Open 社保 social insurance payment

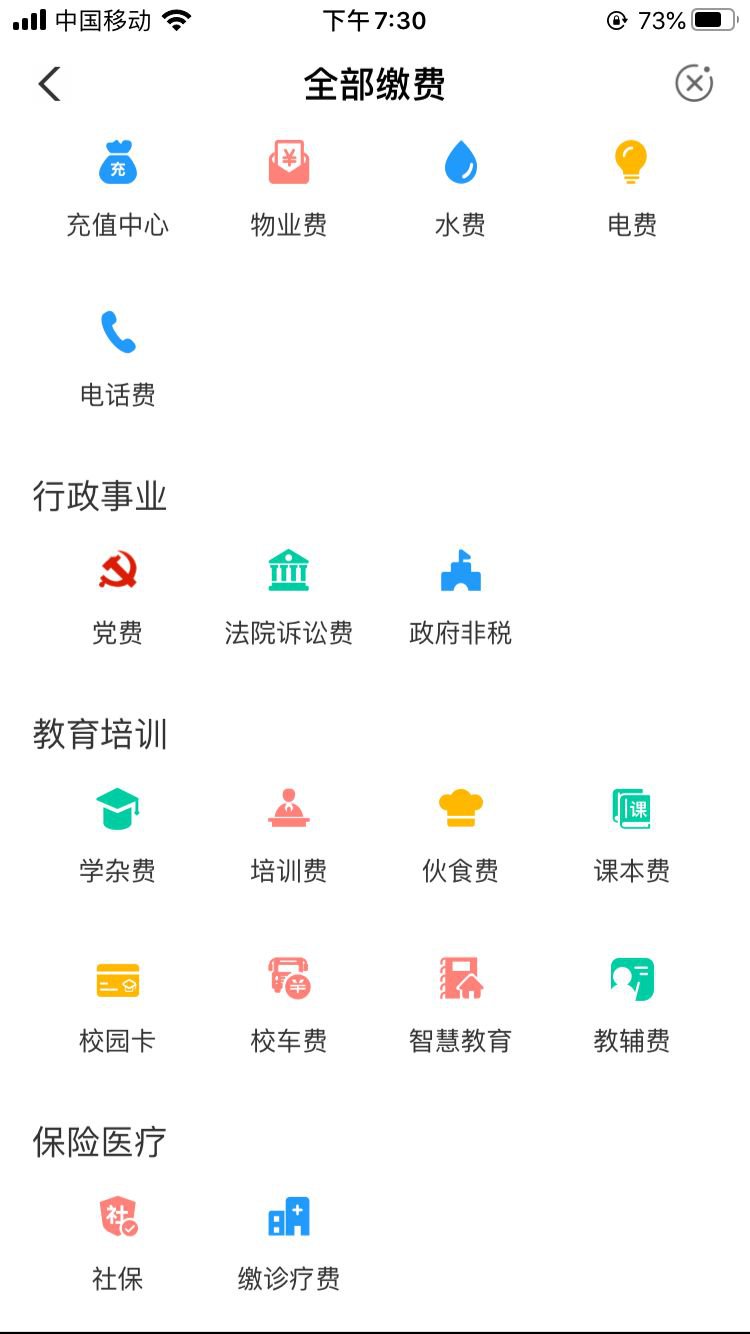tap(118, 1242)
